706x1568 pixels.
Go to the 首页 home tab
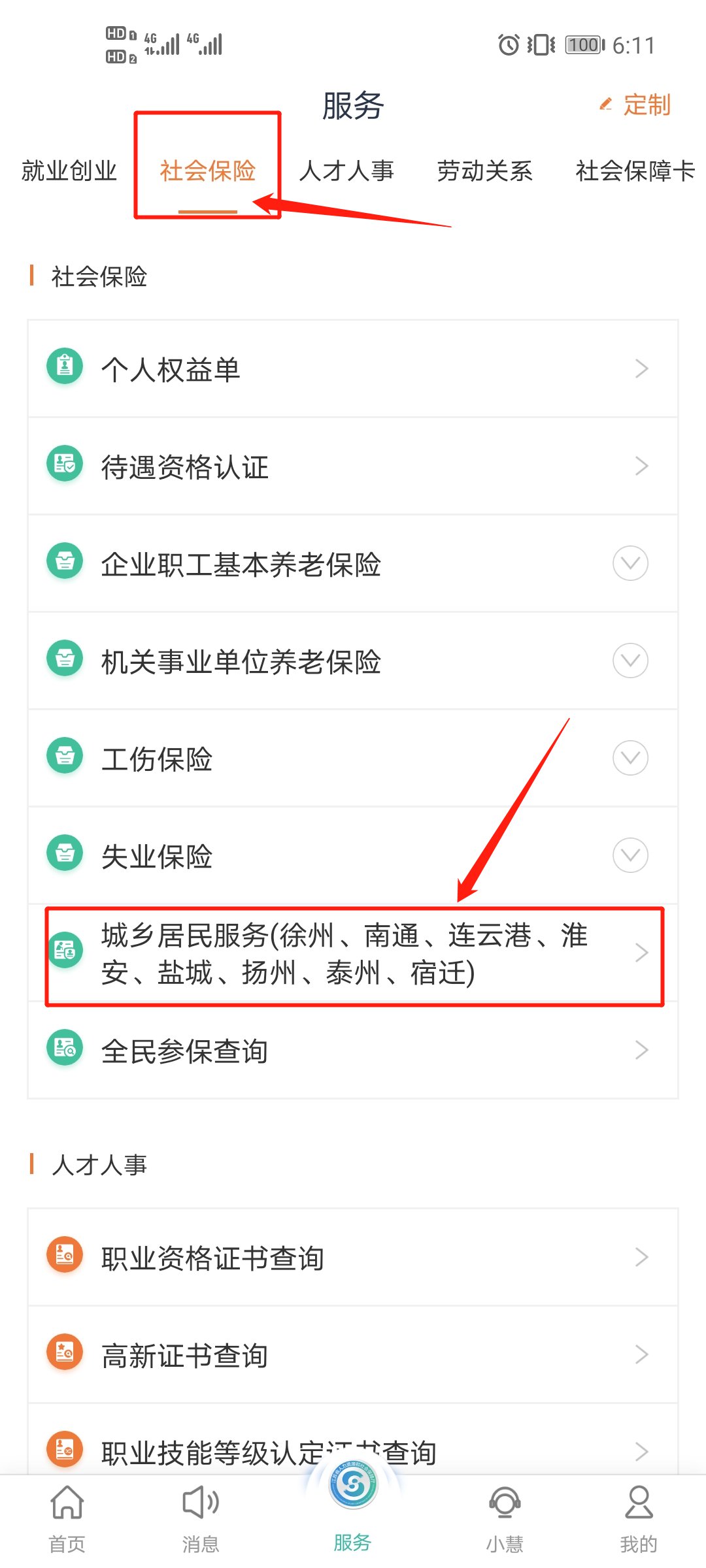(x=67, y=1517)
